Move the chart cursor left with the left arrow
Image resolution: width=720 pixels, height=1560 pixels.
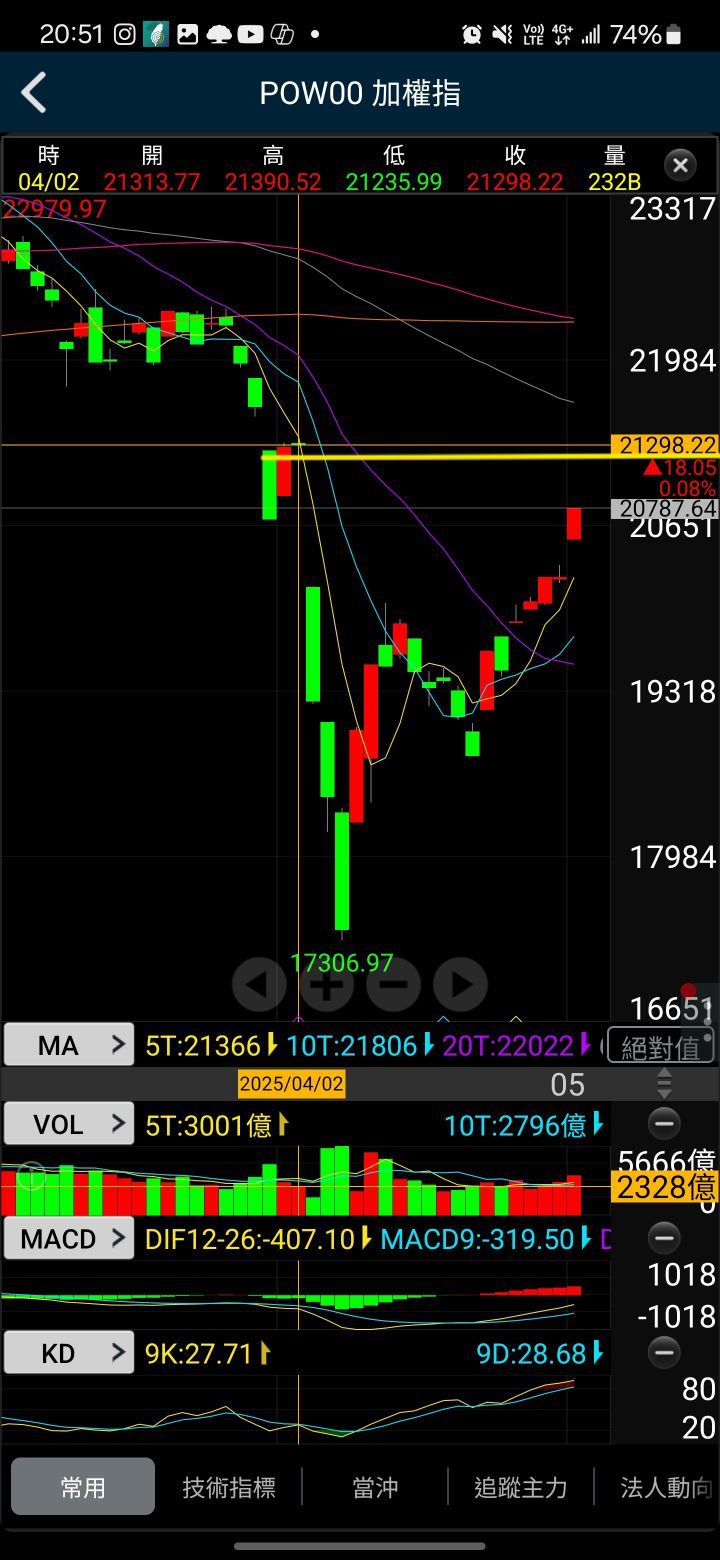point(259,985)
